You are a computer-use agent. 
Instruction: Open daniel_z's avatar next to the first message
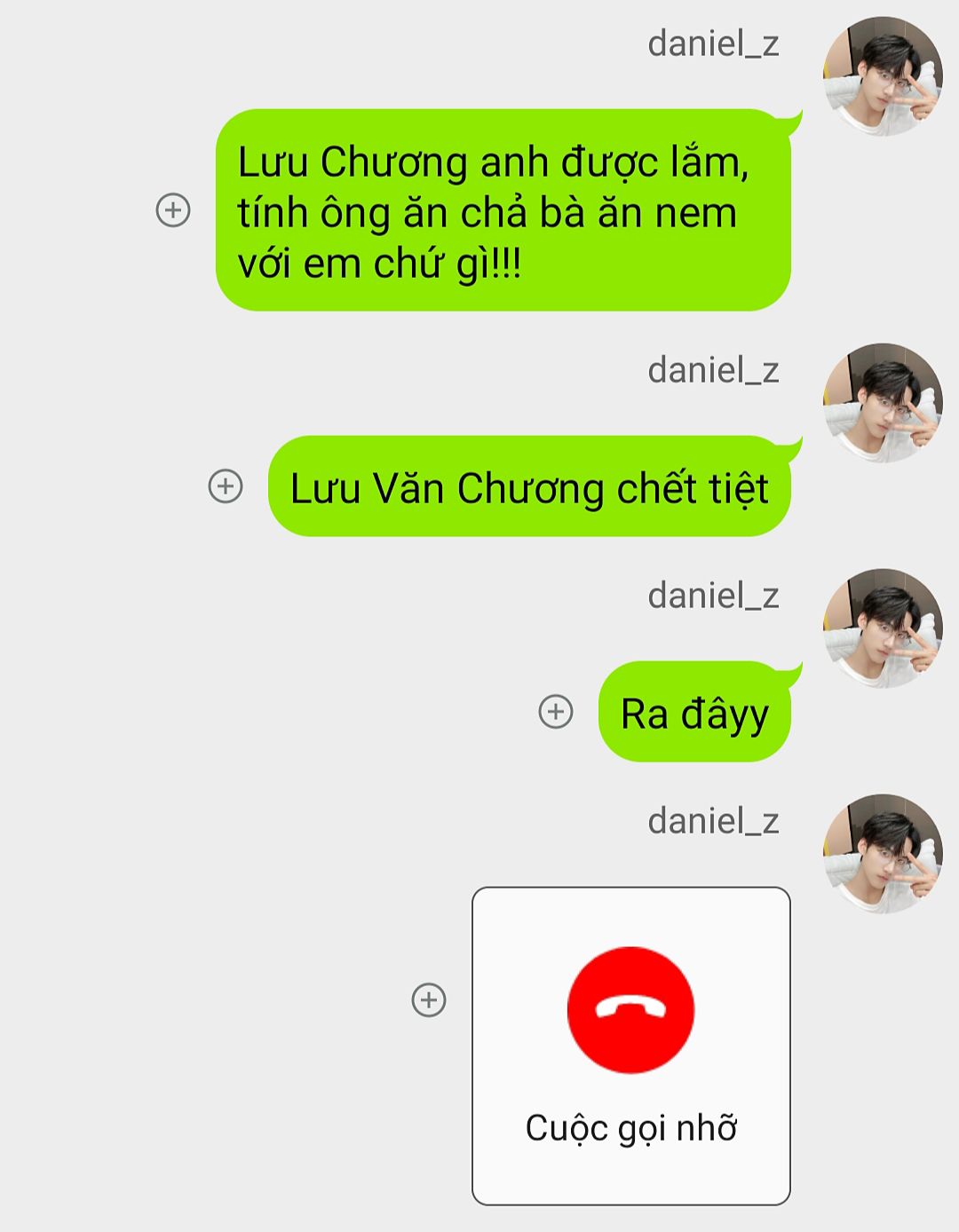883,76
